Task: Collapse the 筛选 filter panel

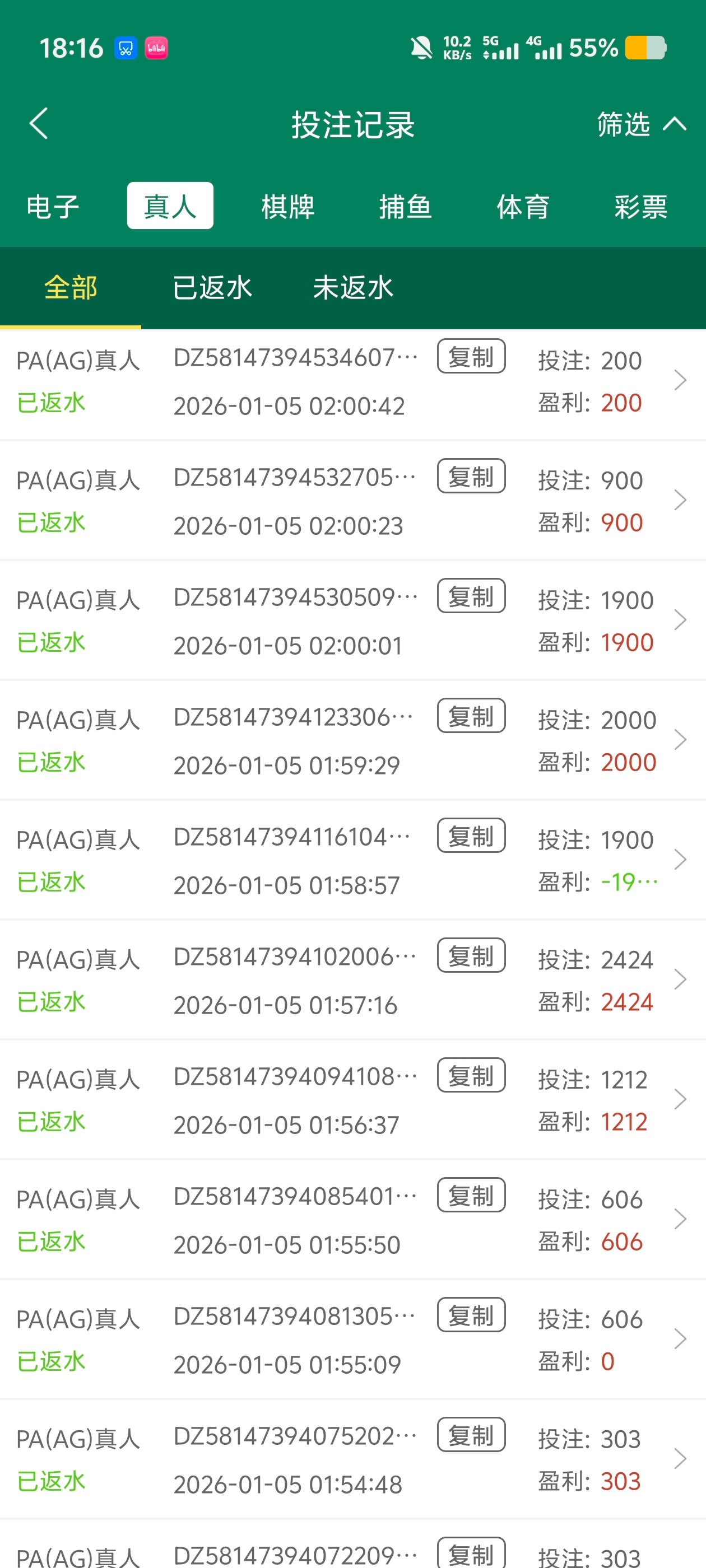Action: coord(641,124)
